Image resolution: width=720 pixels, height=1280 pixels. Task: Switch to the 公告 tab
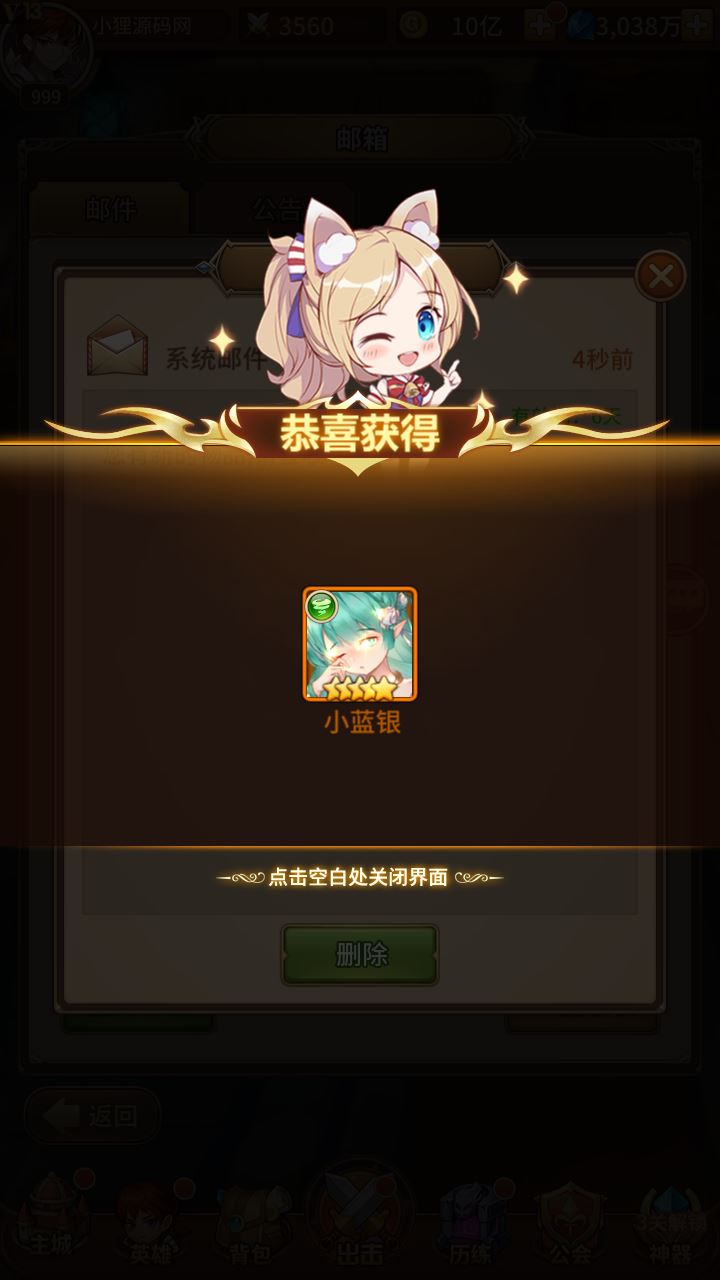275,209
